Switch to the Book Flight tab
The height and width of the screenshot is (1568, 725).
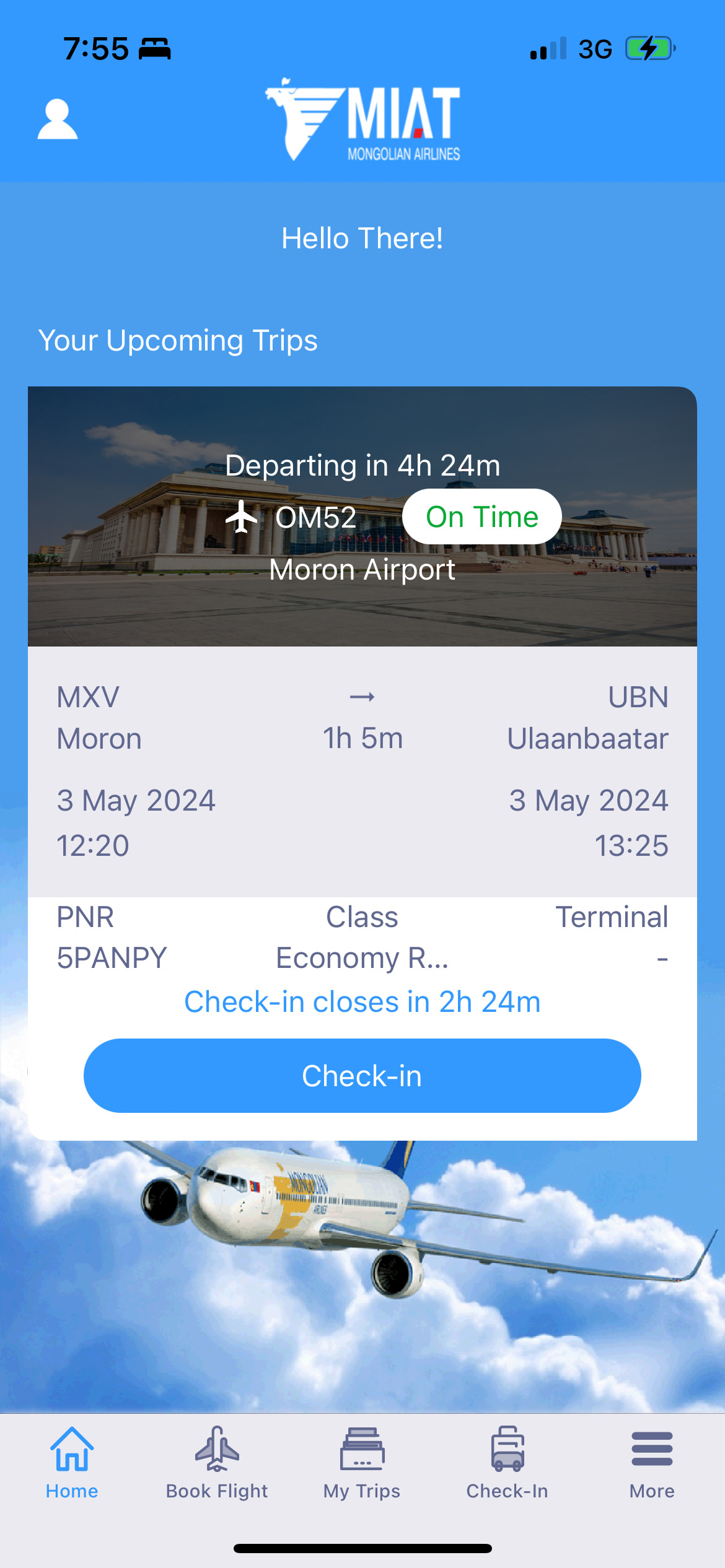217,1463
